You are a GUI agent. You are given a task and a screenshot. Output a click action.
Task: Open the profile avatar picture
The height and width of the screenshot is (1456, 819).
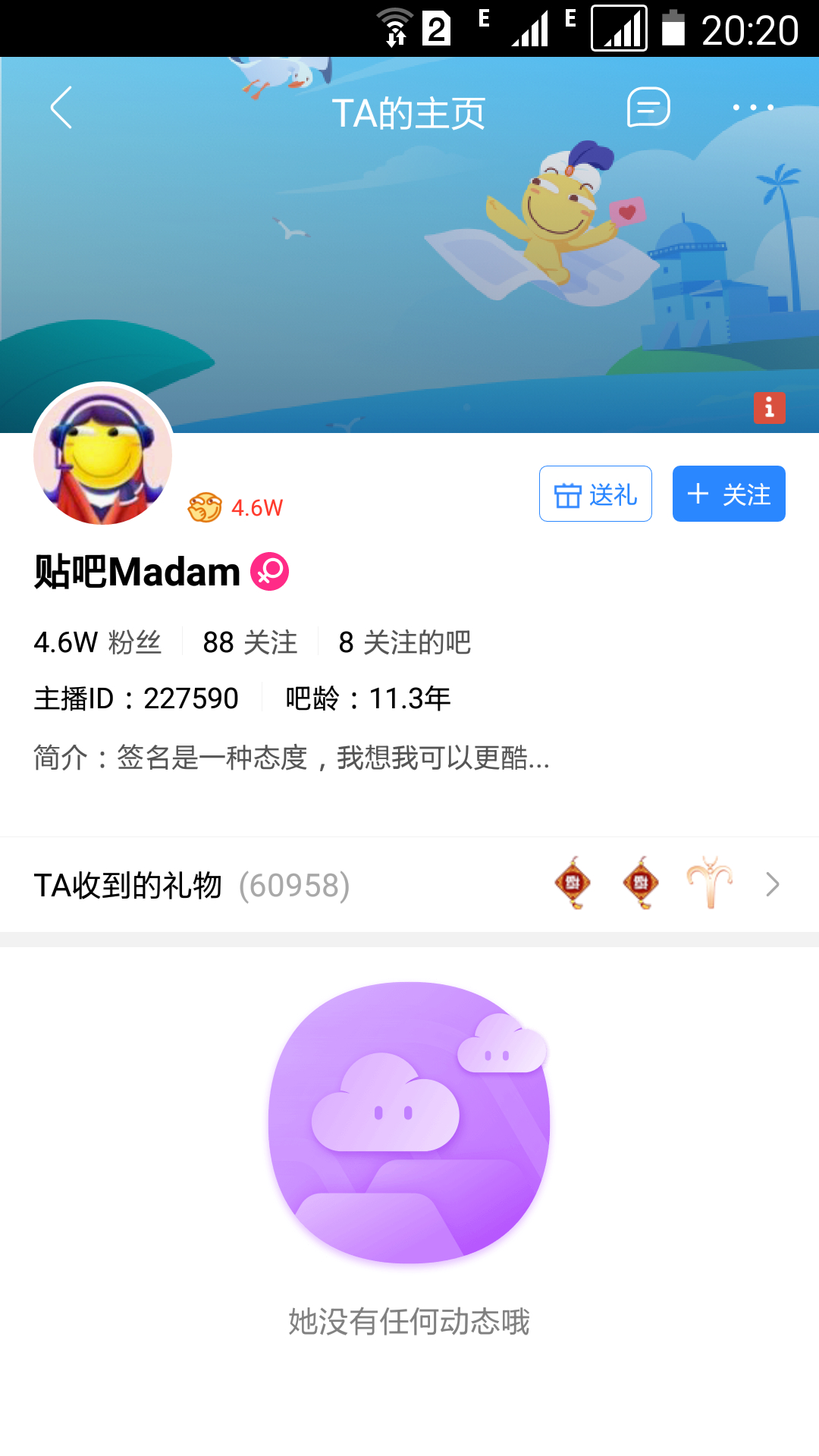pos(103,455)
